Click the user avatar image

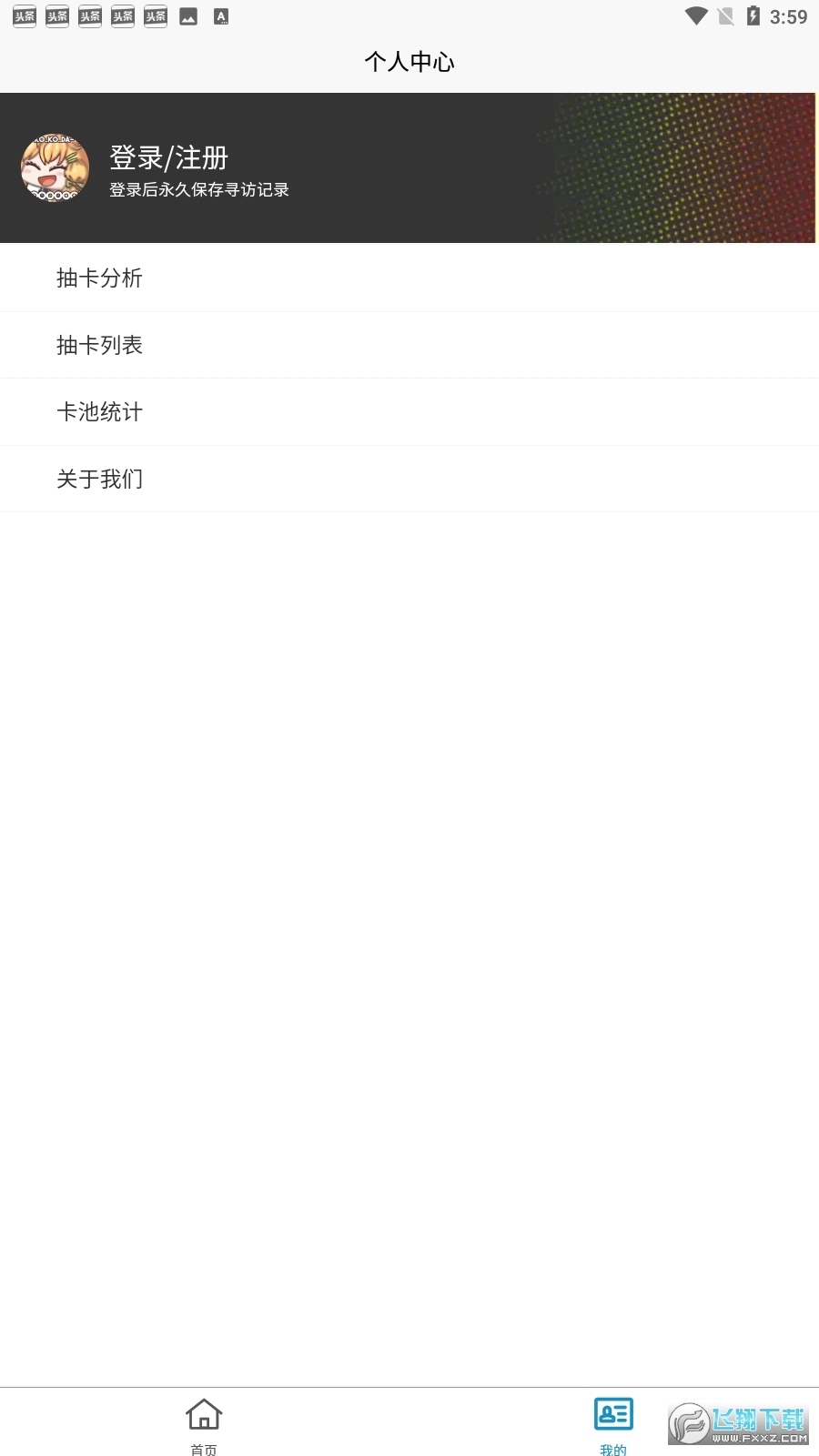pos(55,168)
